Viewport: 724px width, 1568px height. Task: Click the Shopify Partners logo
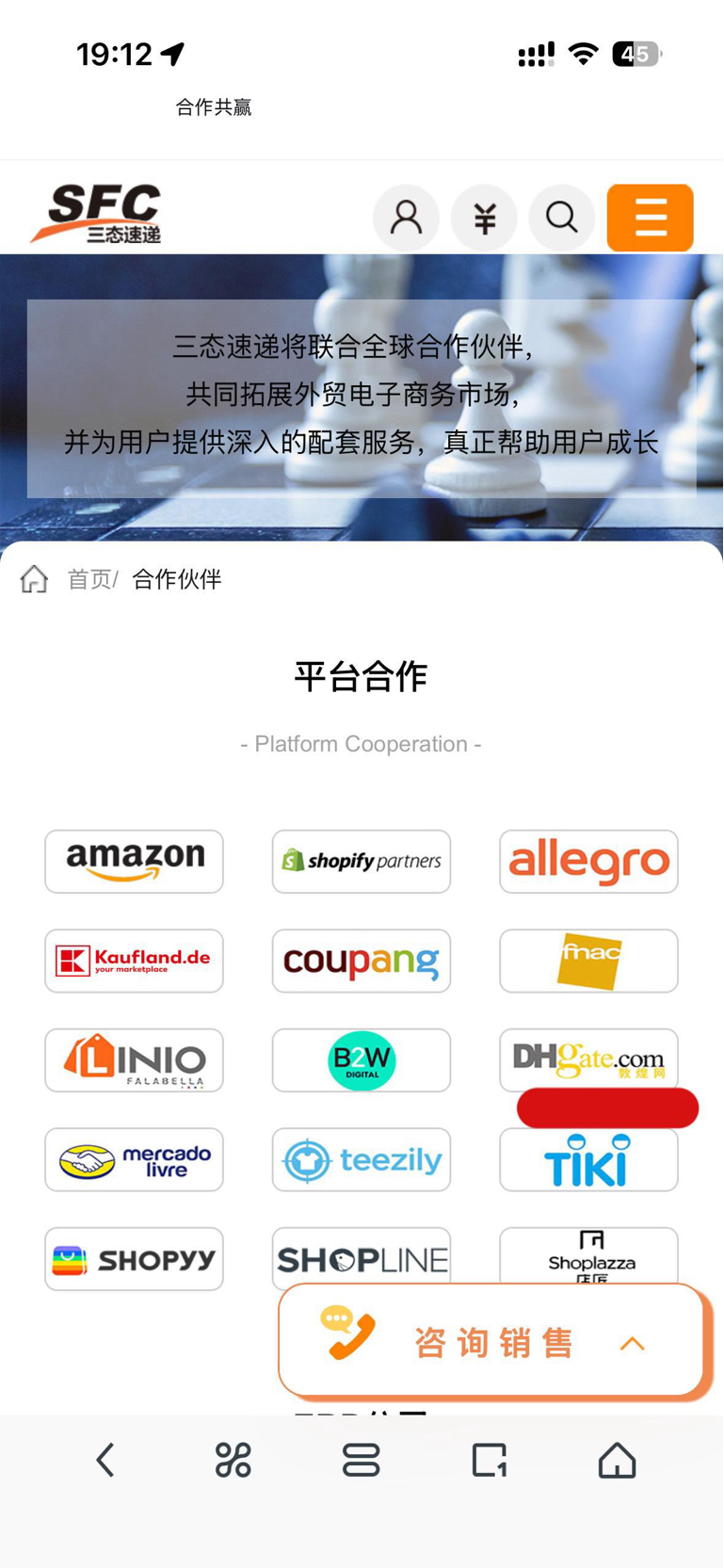[x=361, y=861]
